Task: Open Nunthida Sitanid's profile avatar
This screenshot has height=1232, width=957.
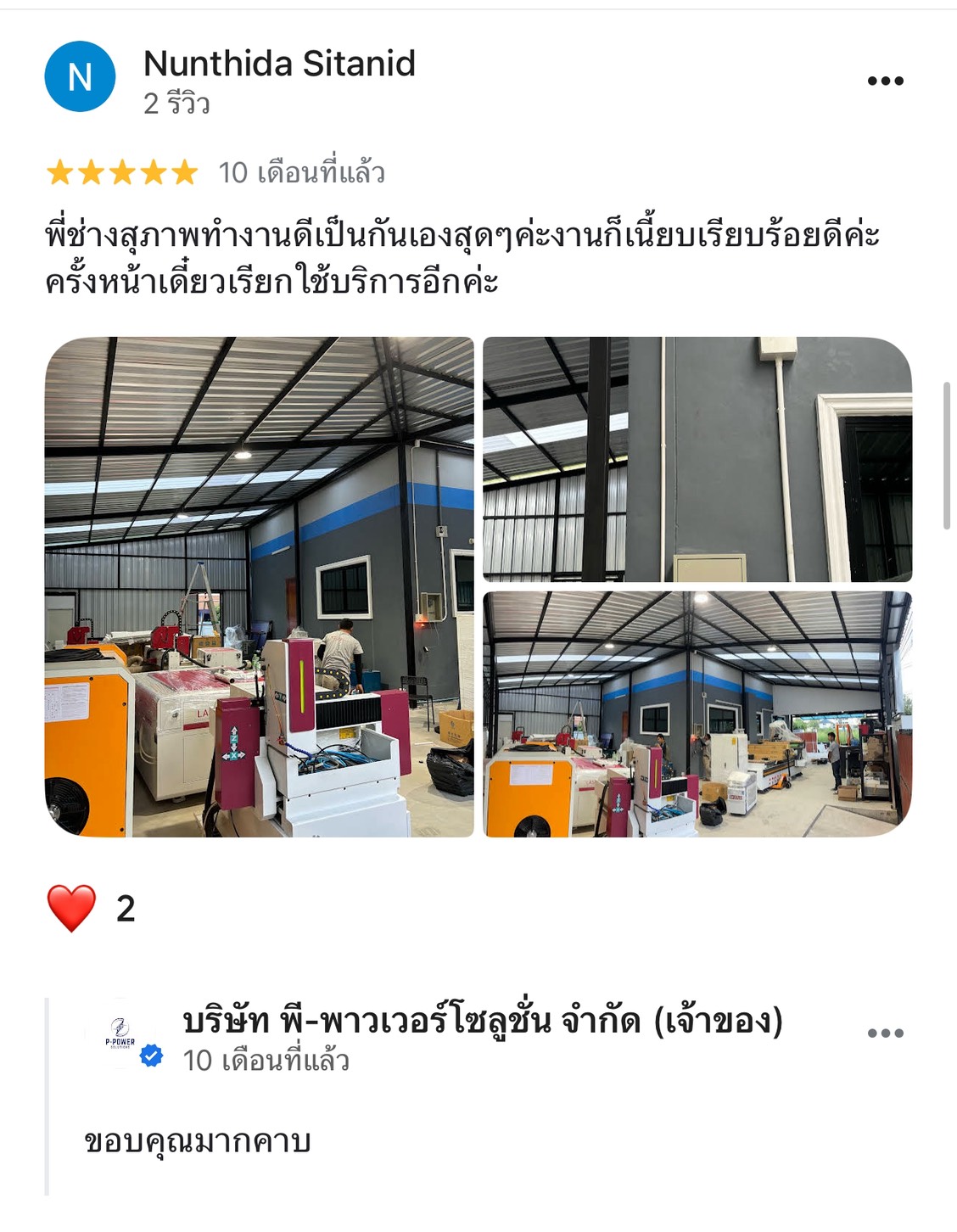Action: (x=80, y=77)
